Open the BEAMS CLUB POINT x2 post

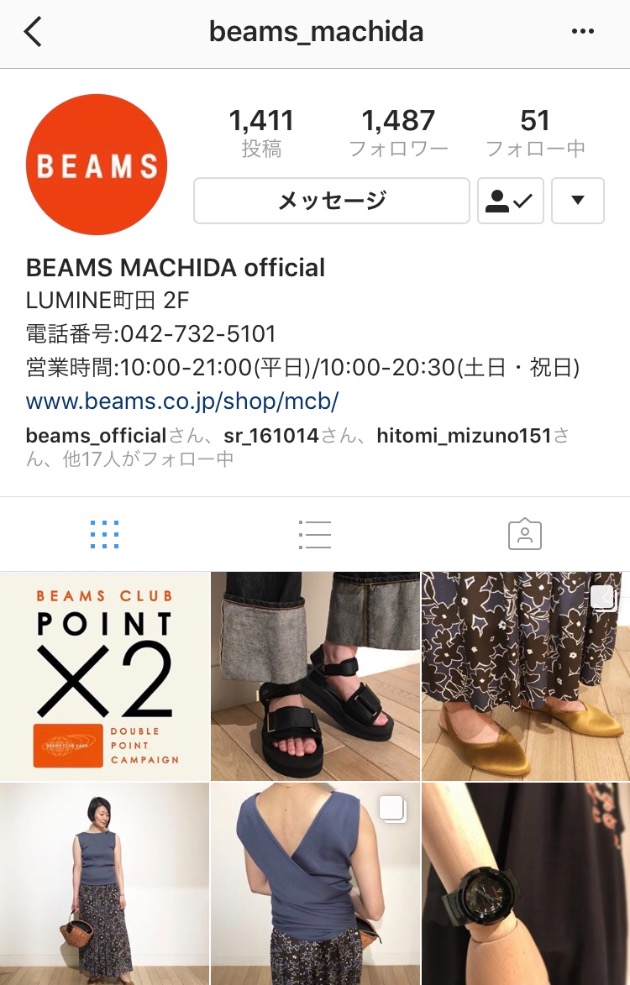point(104,676)
